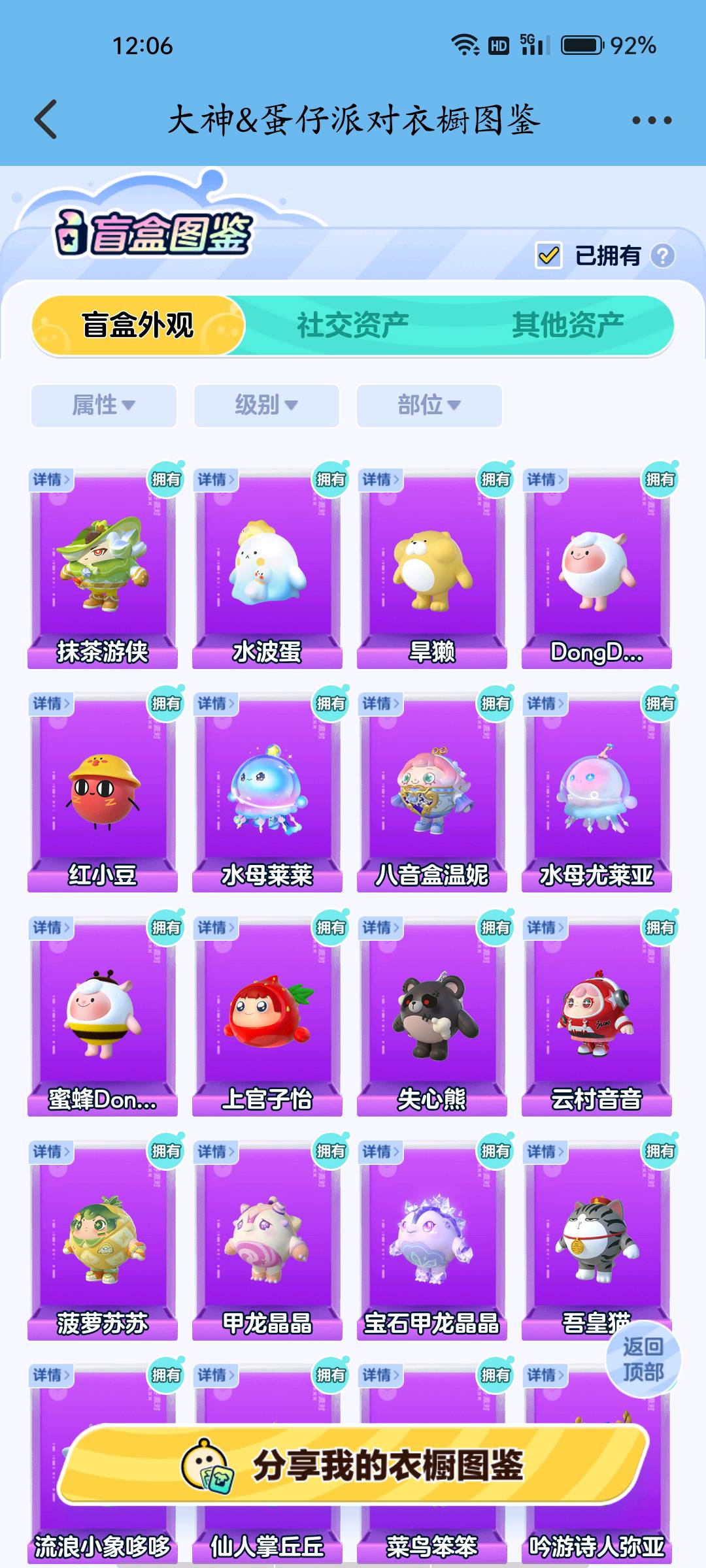706x1568 pixels.
Task: Tap the question mark help icon
Action: [x=662, y=255]
